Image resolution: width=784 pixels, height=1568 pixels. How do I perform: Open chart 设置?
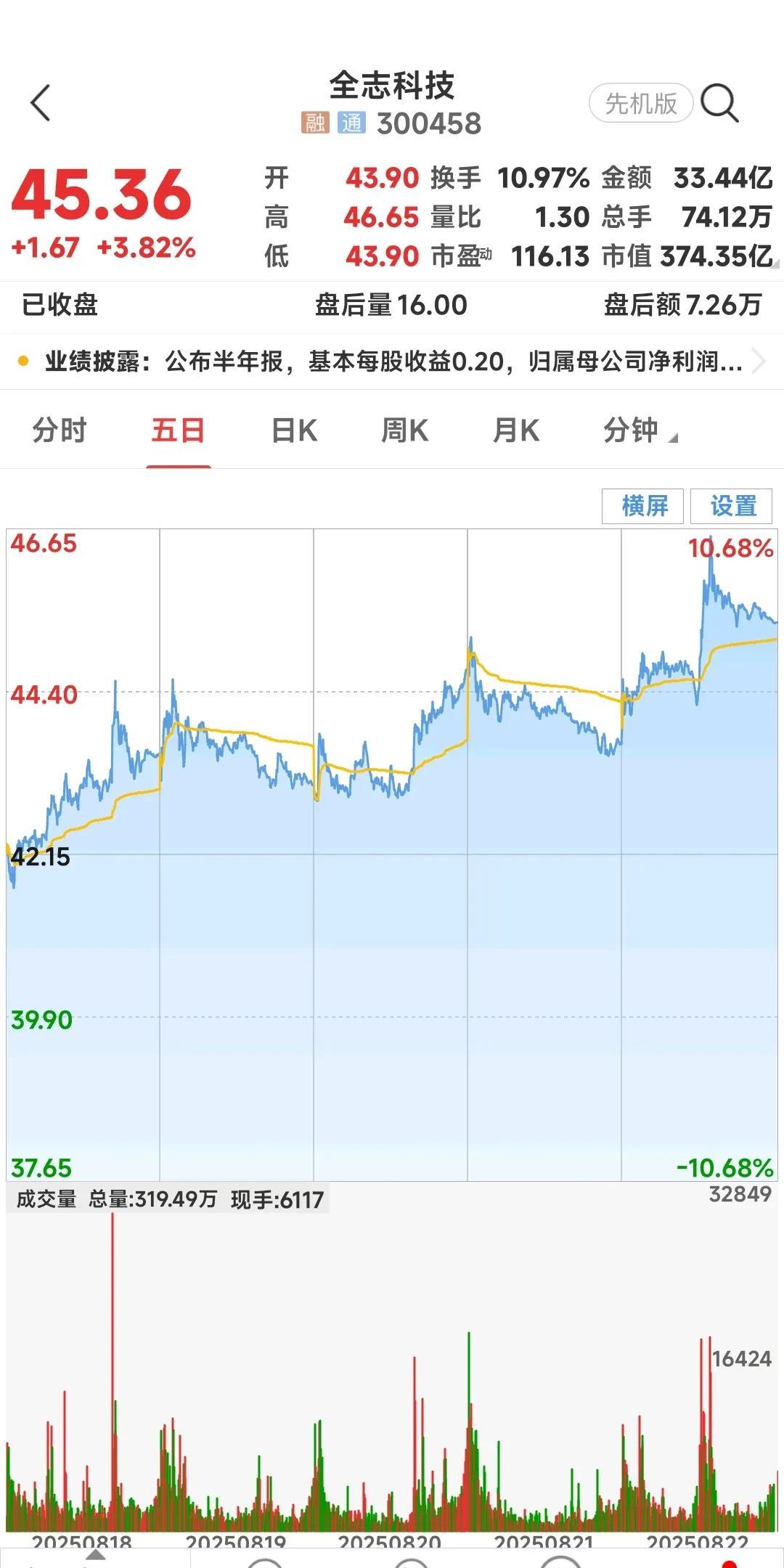click(732, 505)
